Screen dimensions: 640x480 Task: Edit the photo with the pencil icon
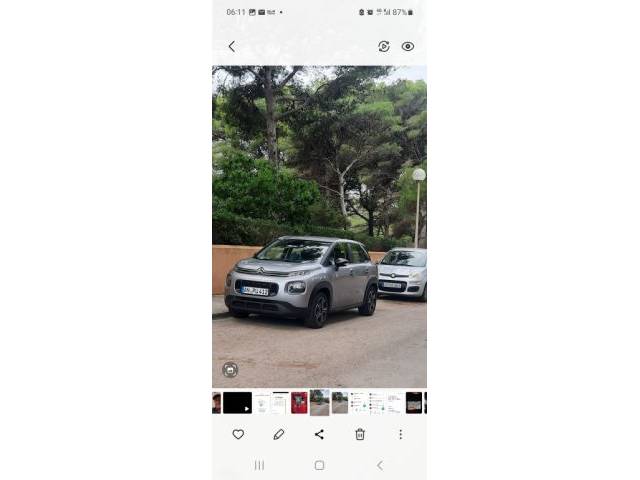[279, 434]
